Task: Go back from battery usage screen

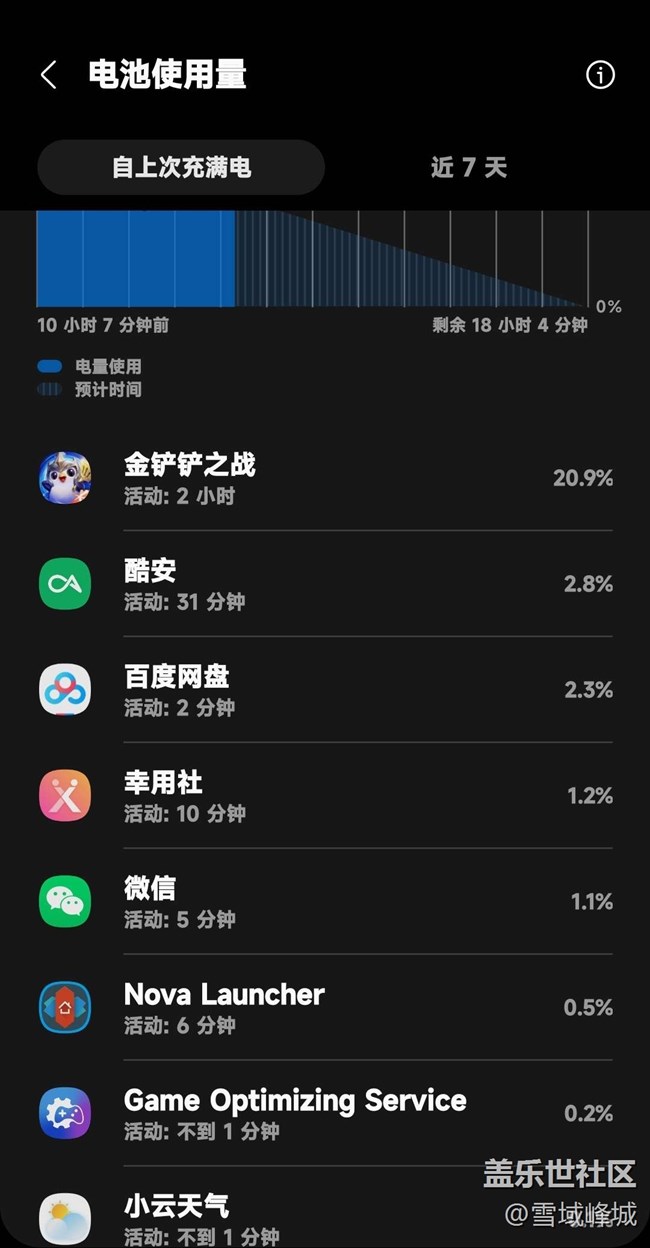Action: tap(48, 75)
